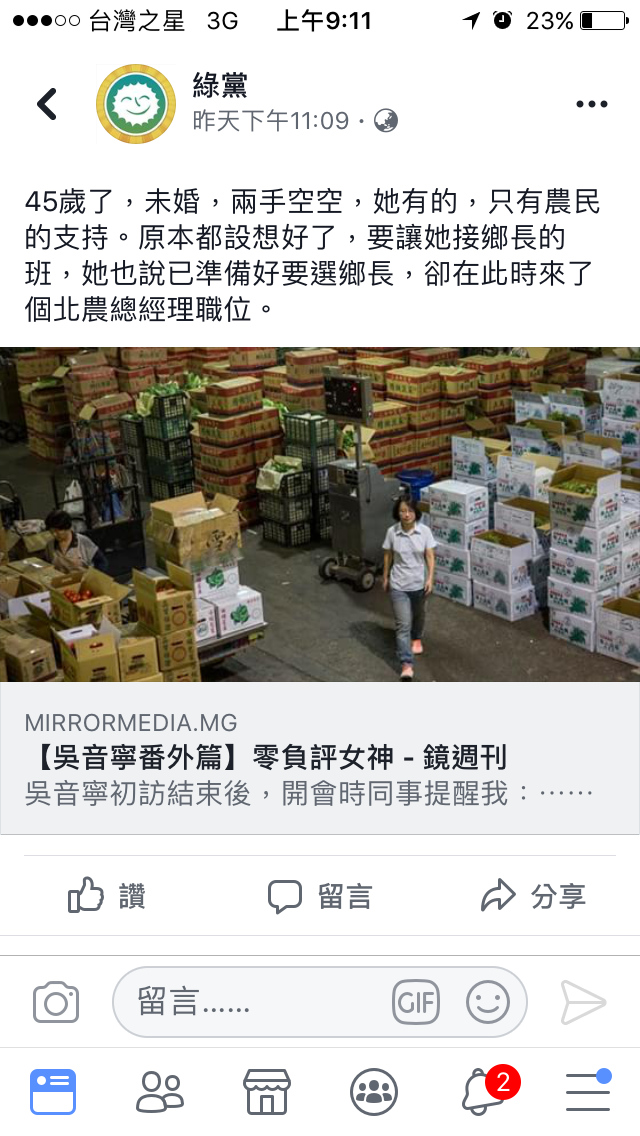Open the 綠黨 page profile picture
Image resolution: width=640 pixels, height=1136 pixels.
pyautogui.click(x=136, y=104)
